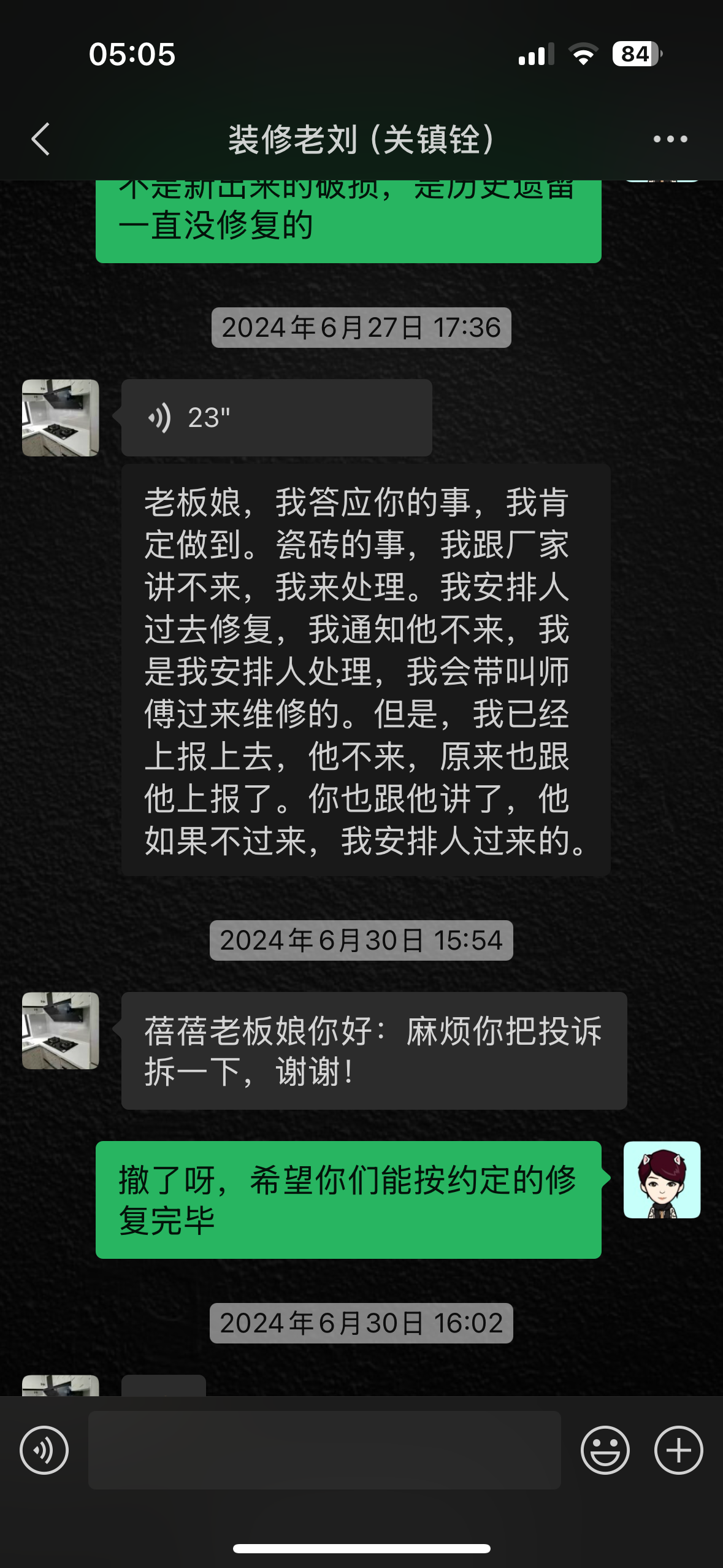
Task: Open the plus attachment menu
Action: point(678,1450)
